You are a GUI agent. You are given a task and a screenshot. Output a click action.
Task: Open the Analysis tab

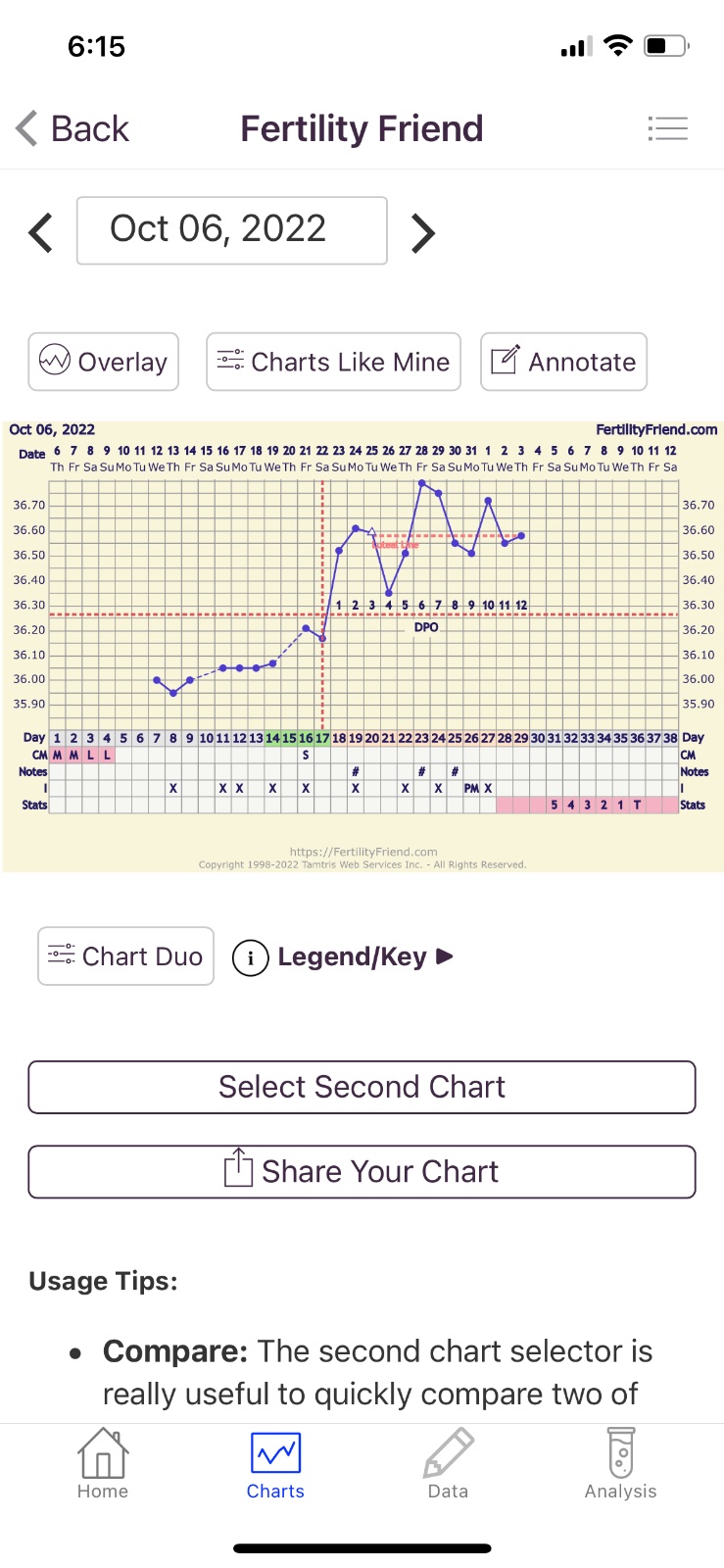click(x=620, y=1464)
